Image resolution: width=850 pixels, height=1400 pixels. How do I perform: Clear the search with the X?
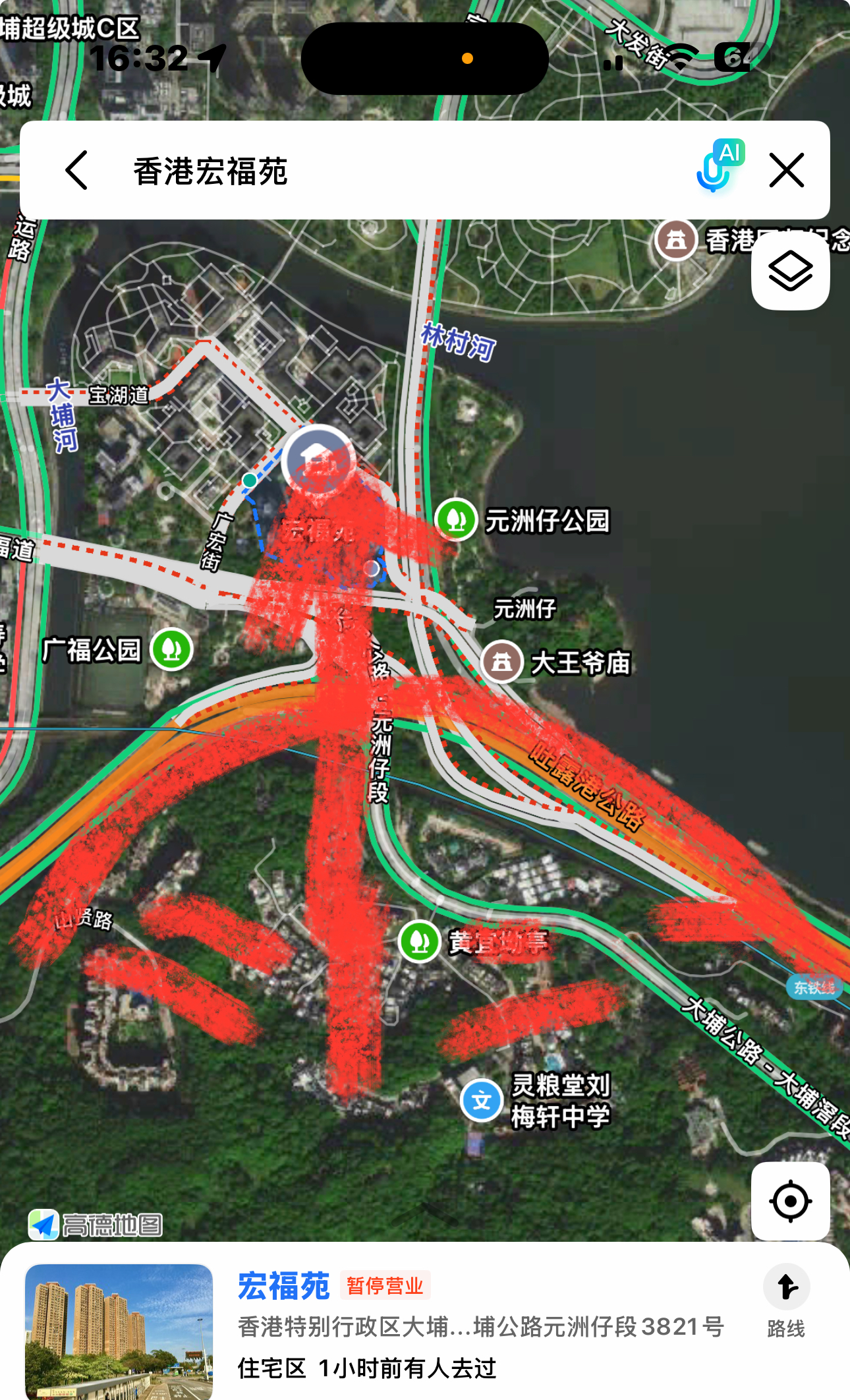point(787,170)
